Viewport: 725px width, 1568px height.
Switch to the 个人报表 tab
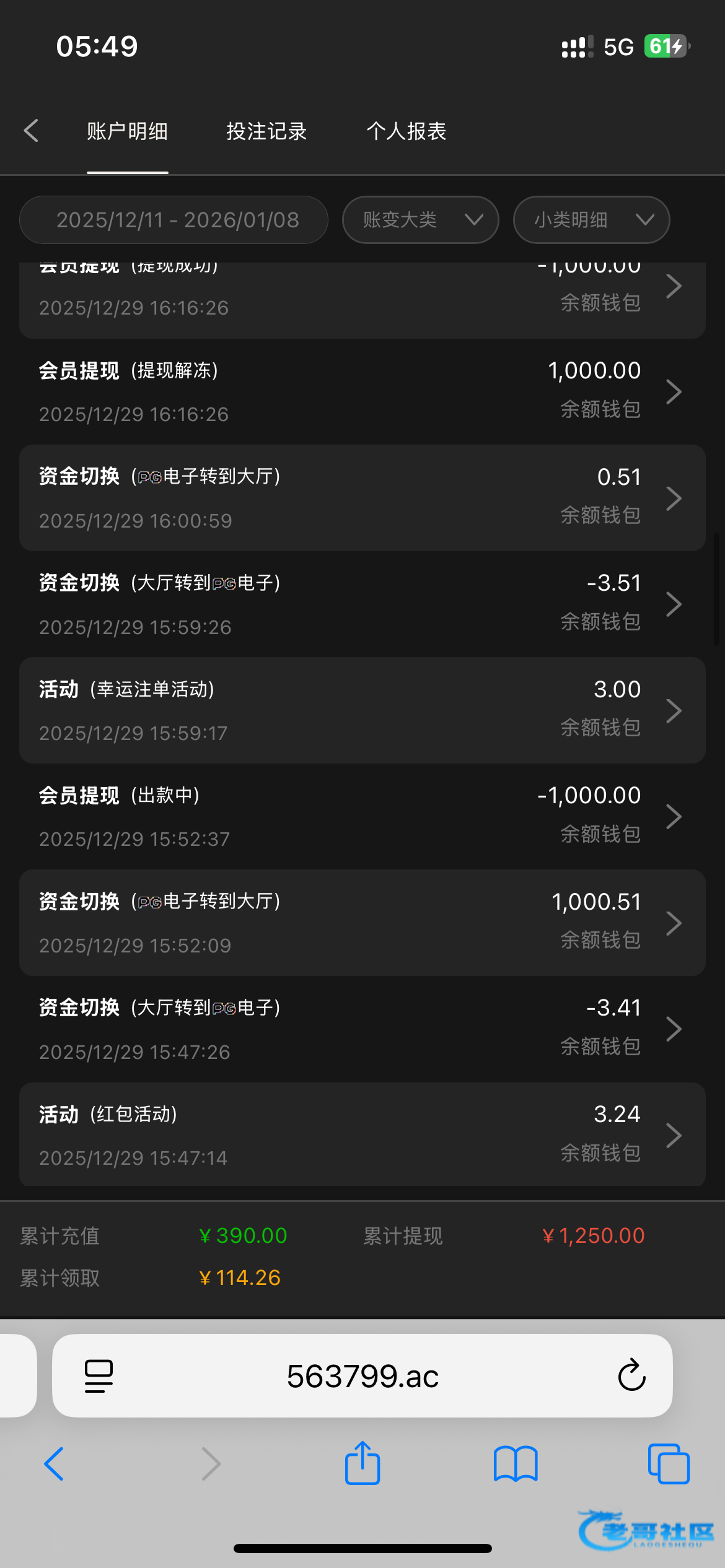point(406,131)
